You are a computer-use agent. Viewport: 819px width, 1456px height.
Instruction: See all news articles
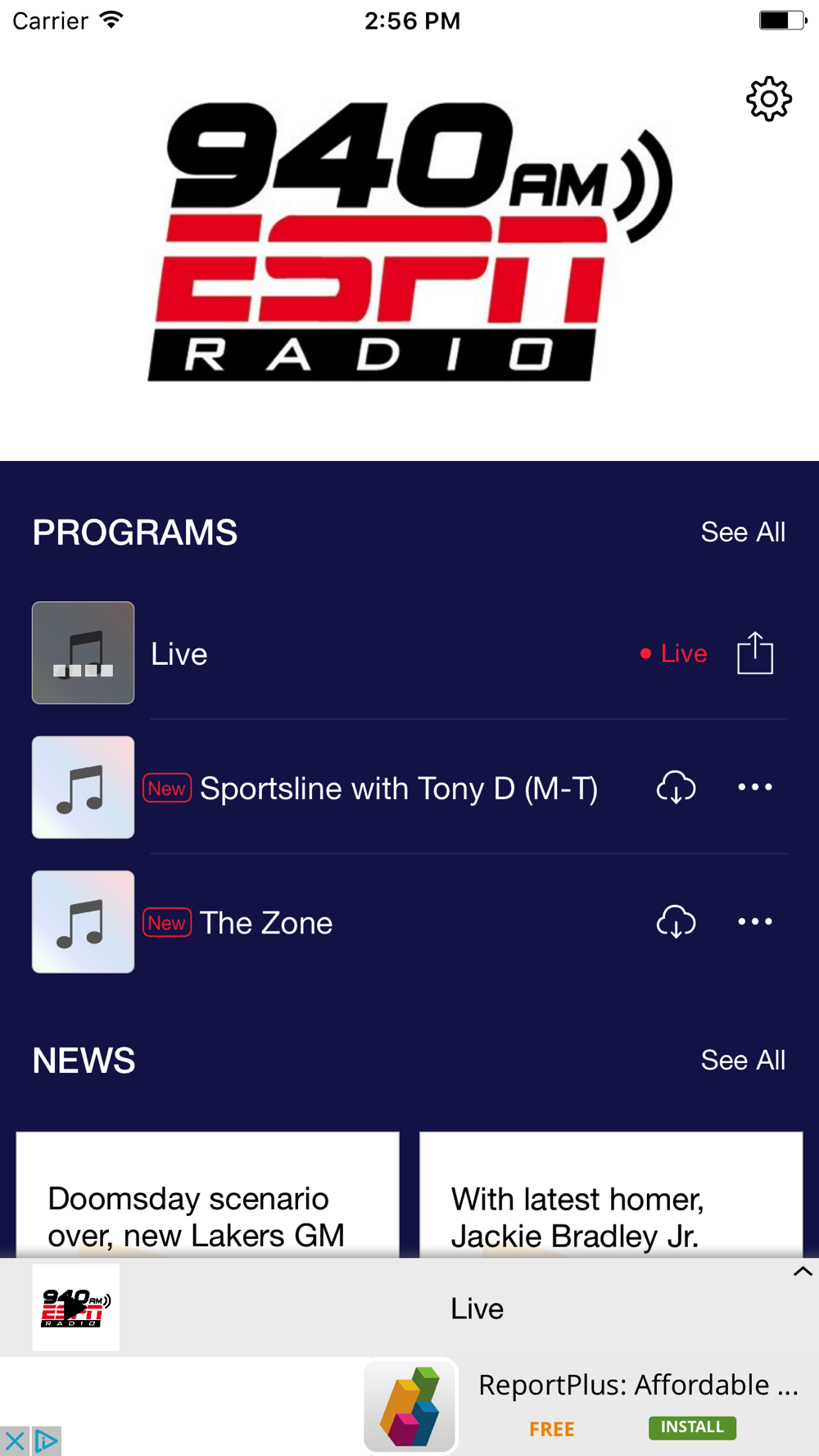pyautogui.click(x=743, y=1060)
